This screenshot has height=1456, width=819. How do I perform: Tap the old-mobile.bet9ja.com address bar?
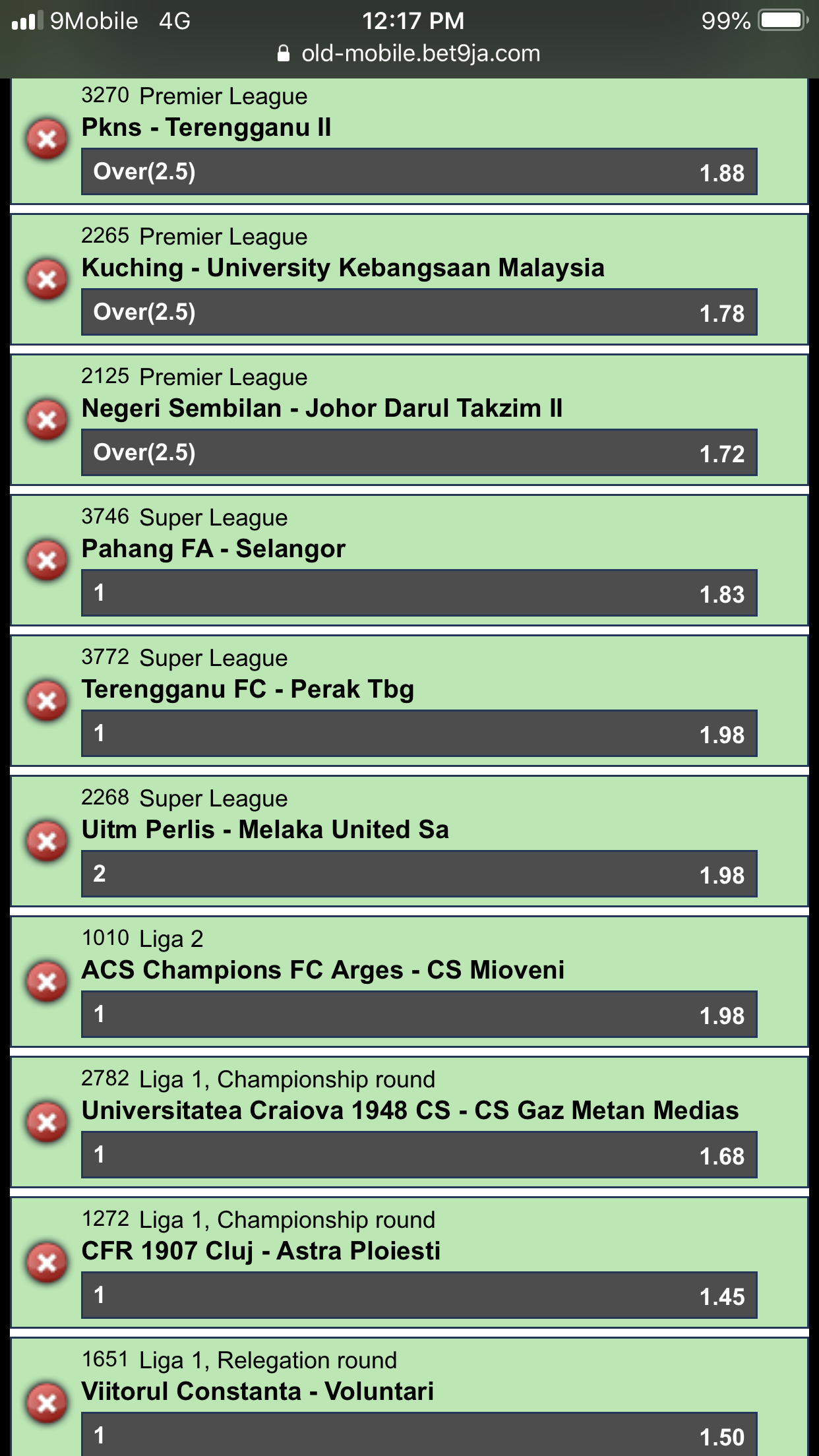pos(409,53)
